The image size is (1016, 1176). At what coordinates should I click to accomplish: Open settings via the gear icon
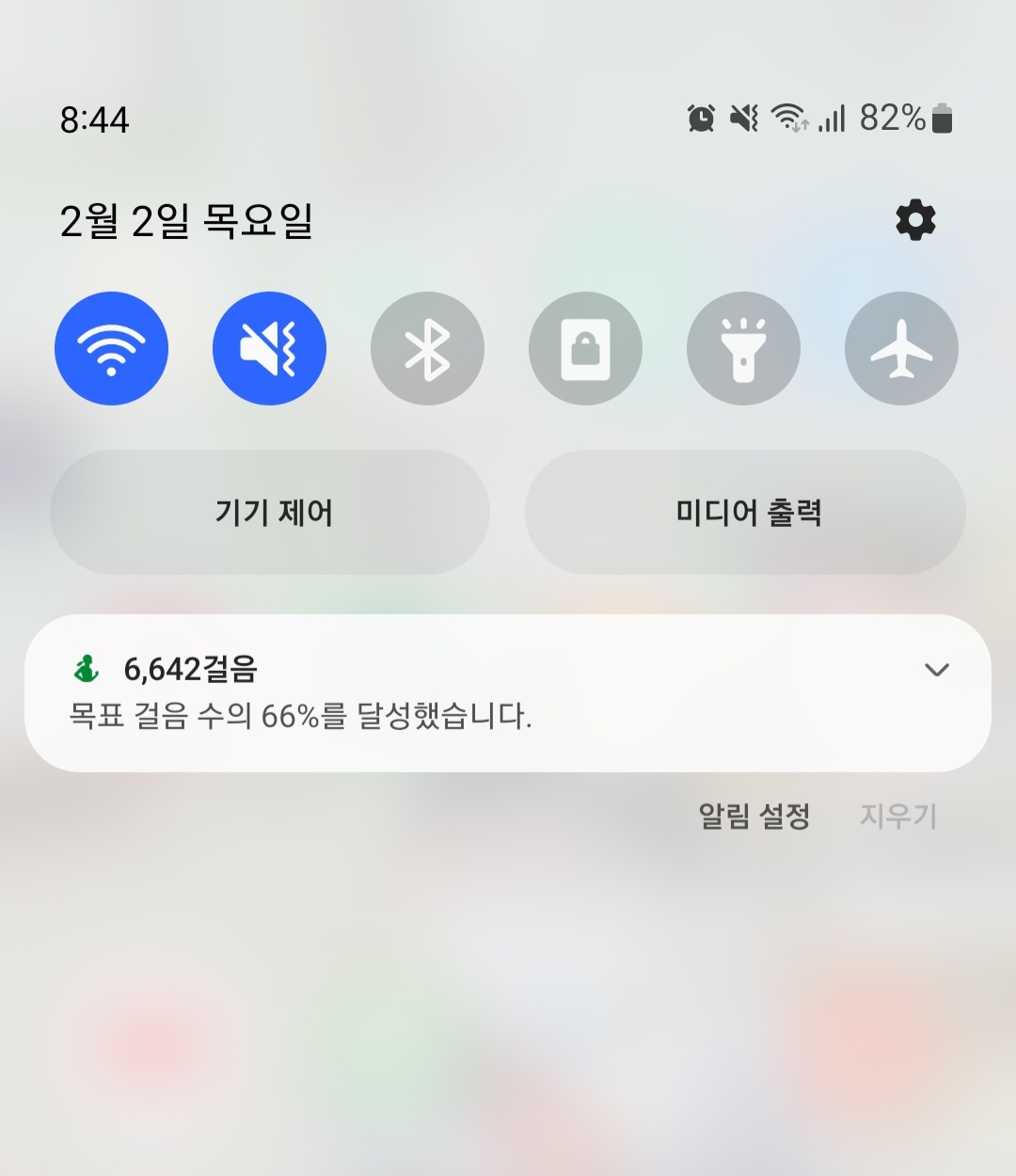(x=915, y=220)
